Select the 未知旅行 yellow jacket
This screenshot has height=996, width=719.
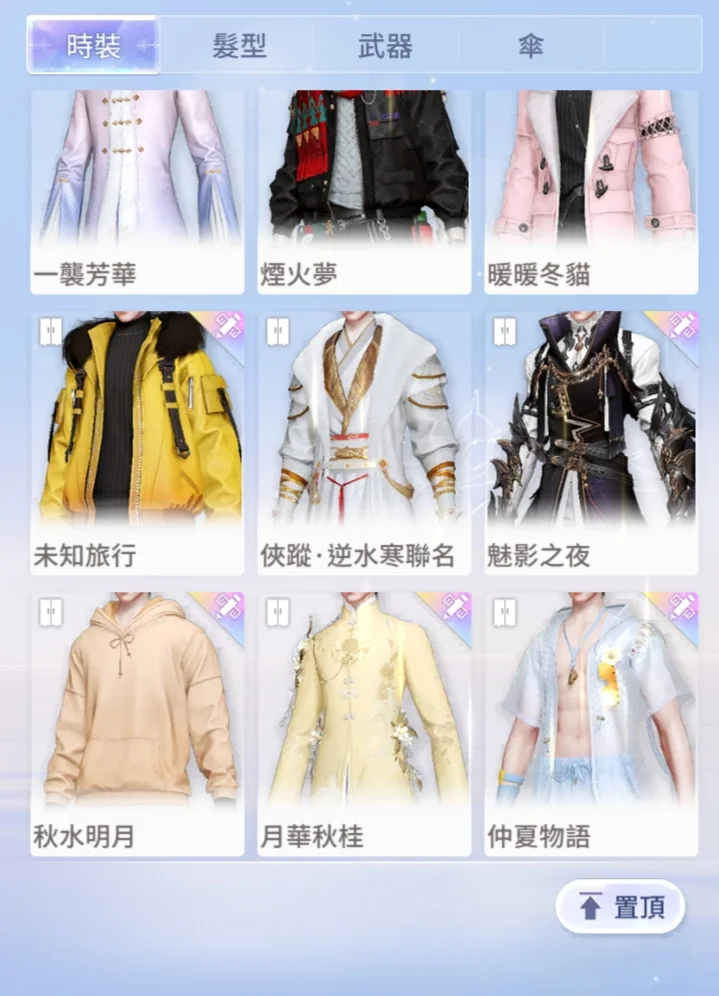(x=137, y=440)
